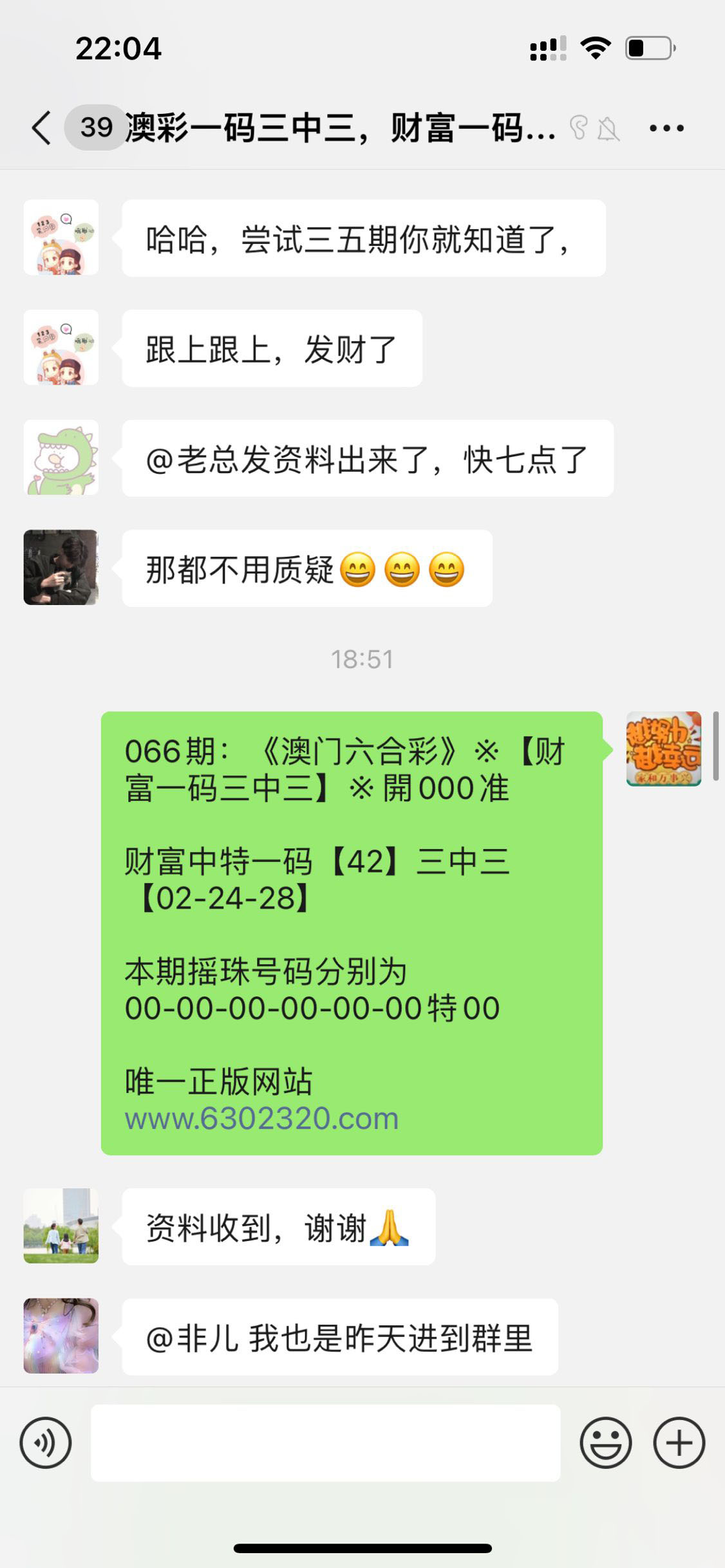Open avatar beside 跟上跟上，发财了
725x1568 pixels.
click(x=61, y=348)
